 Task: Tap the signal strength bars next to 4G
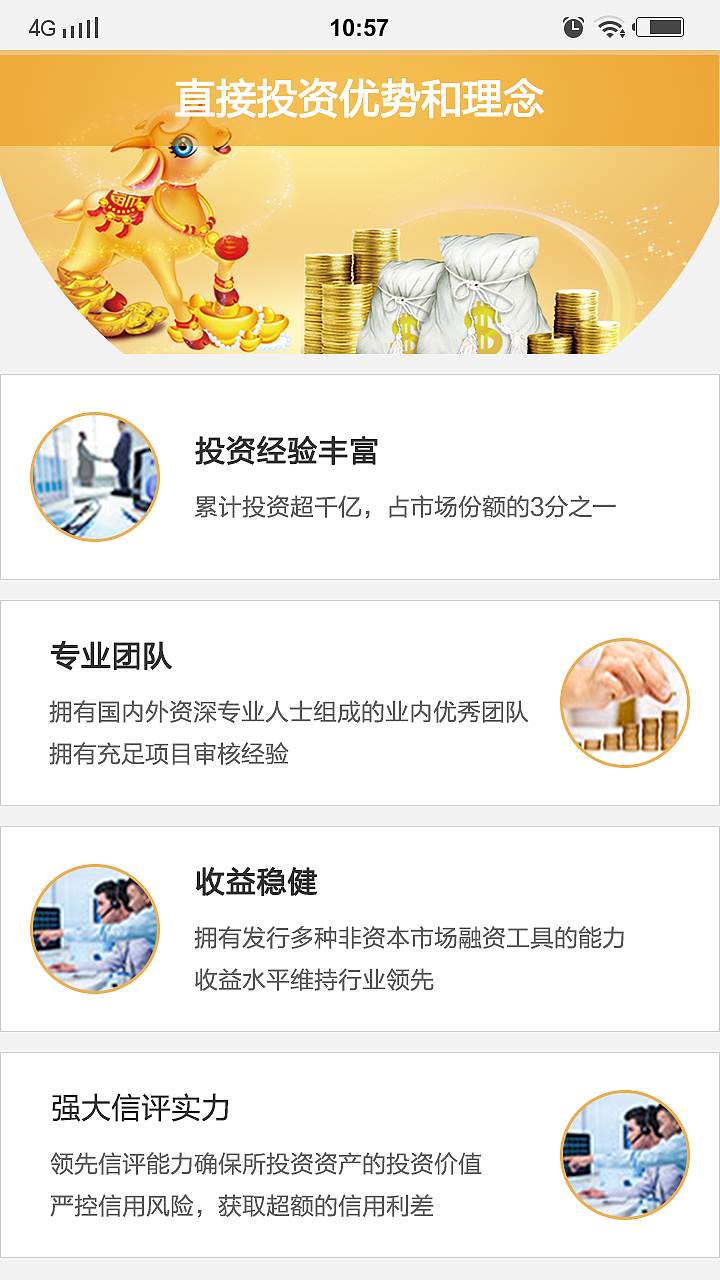tap(78, 25)
